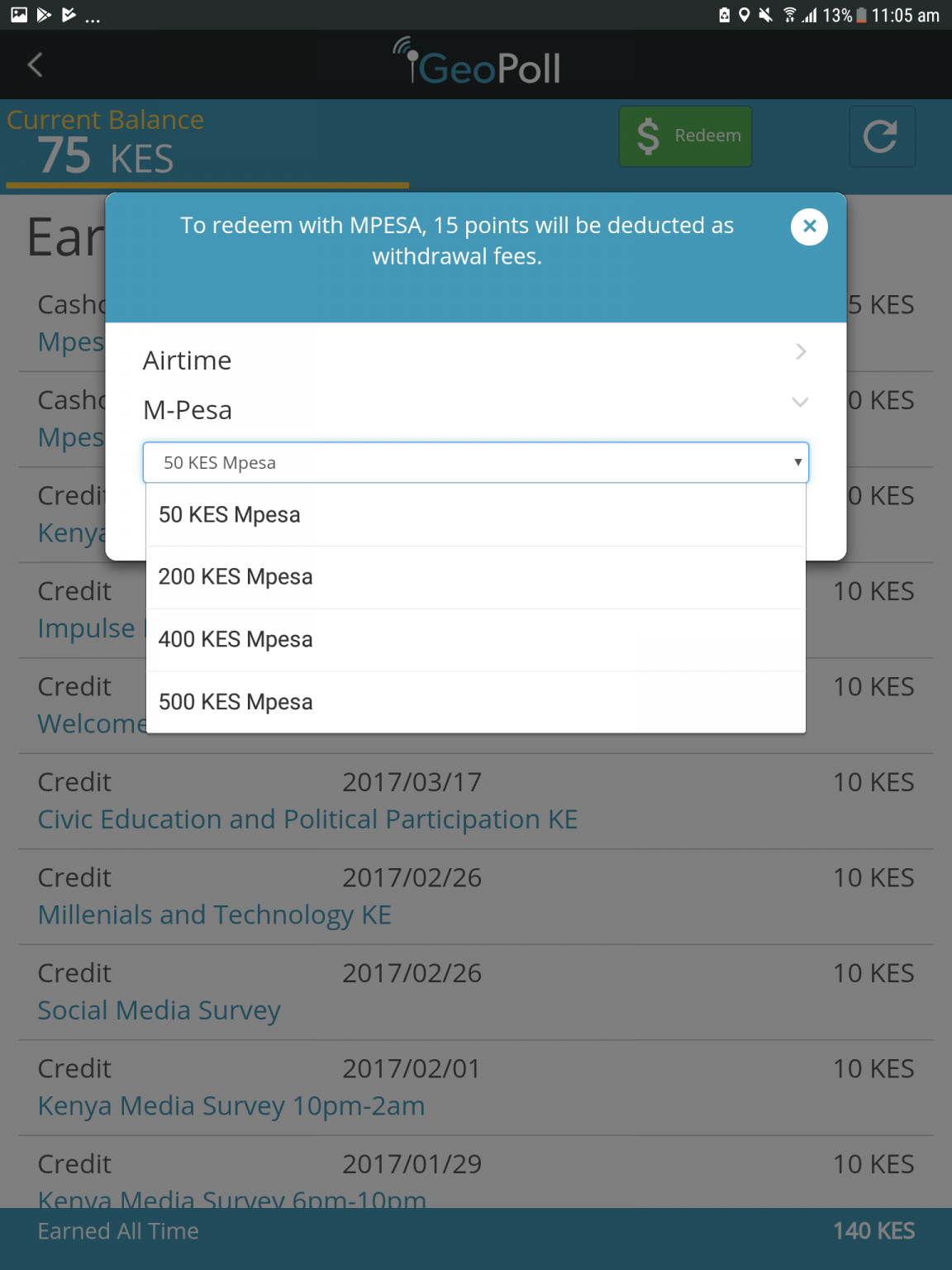
Task: Open Millenials and Technology KE survey
Action: 215,915
